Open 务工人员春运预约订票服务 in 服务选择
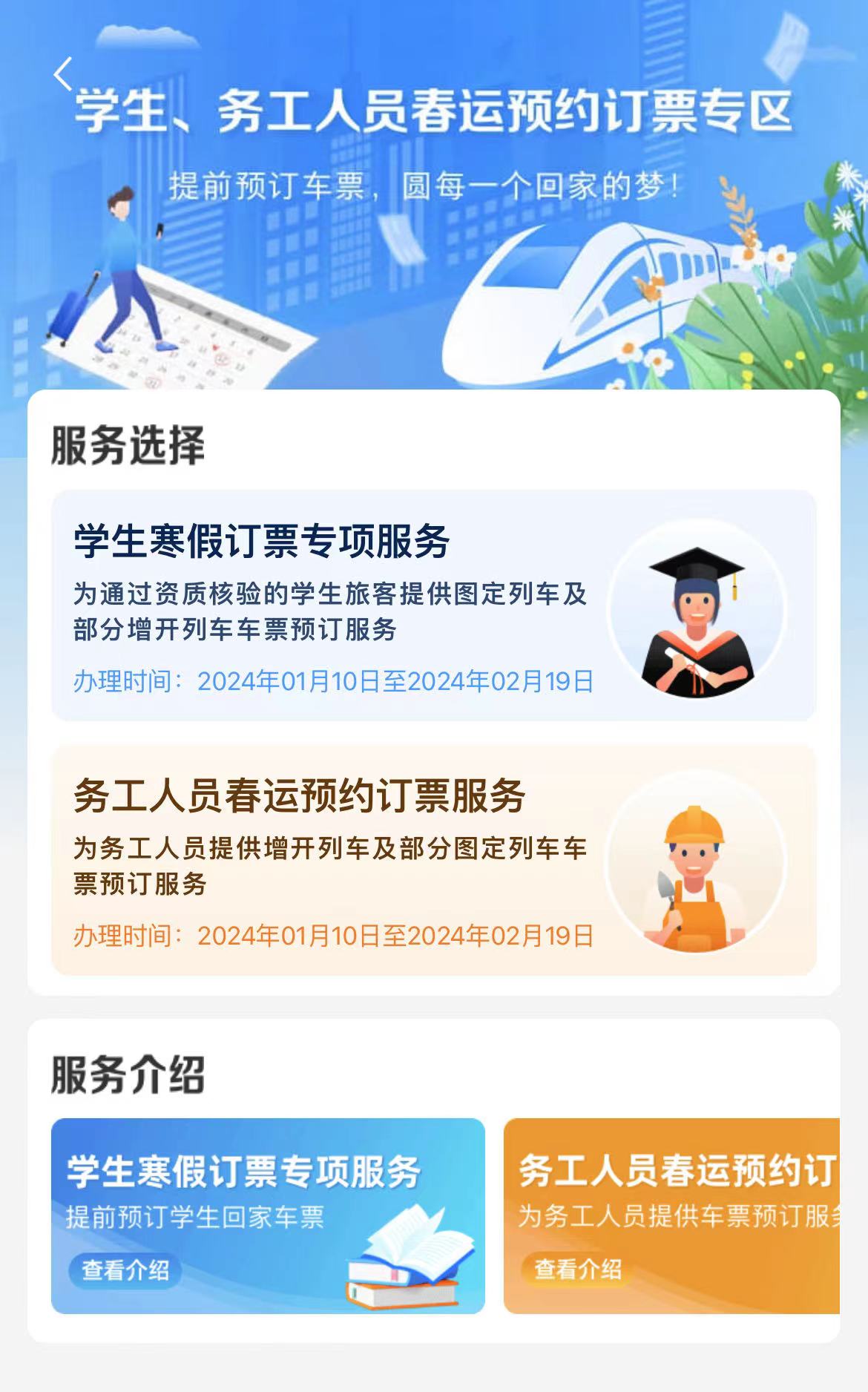The width and height of the screenshot is (868, 1392). tap(433, 860)
